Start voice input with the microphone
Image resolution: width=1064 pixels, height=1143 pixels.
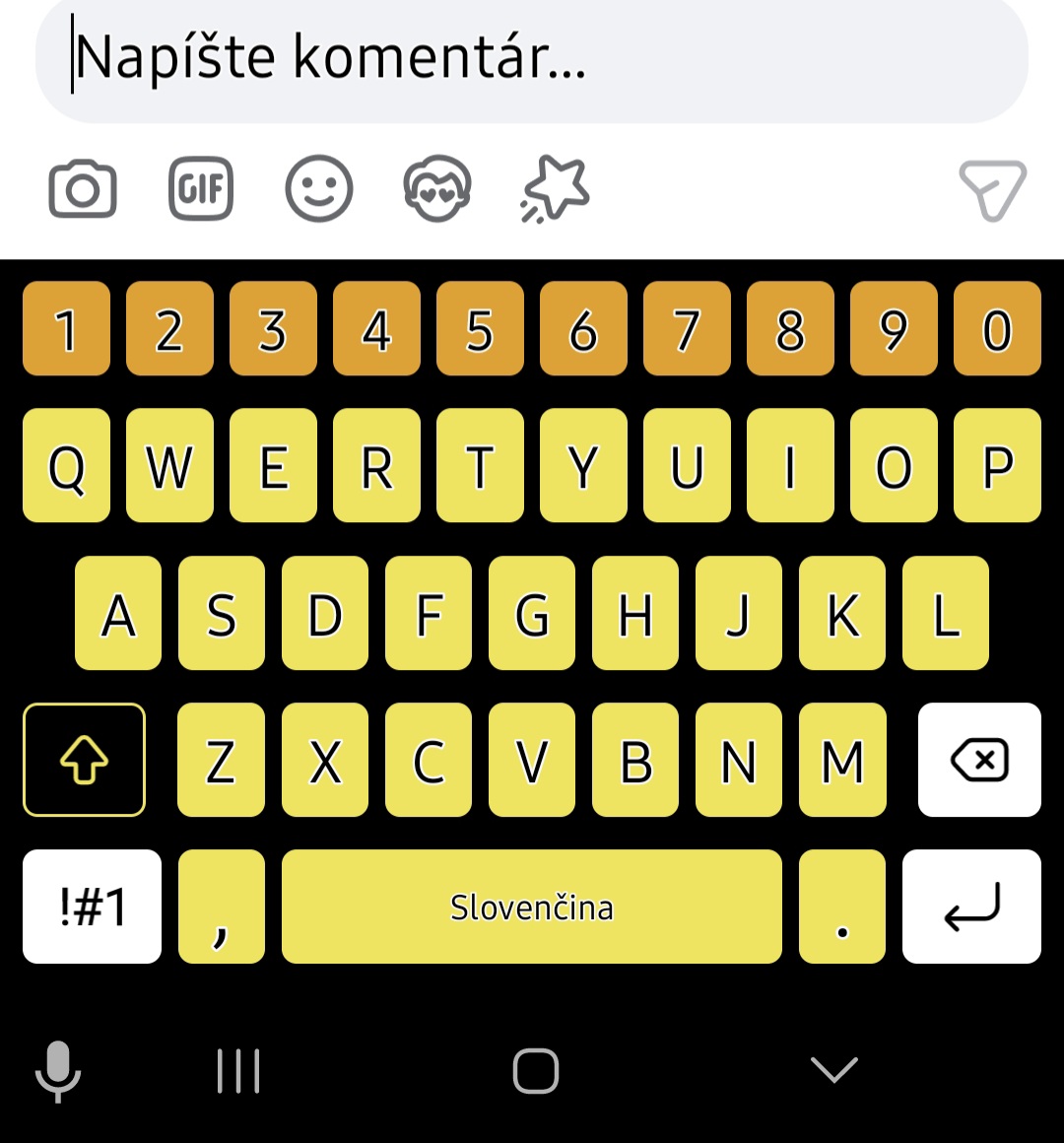[x=58, y=1071]
